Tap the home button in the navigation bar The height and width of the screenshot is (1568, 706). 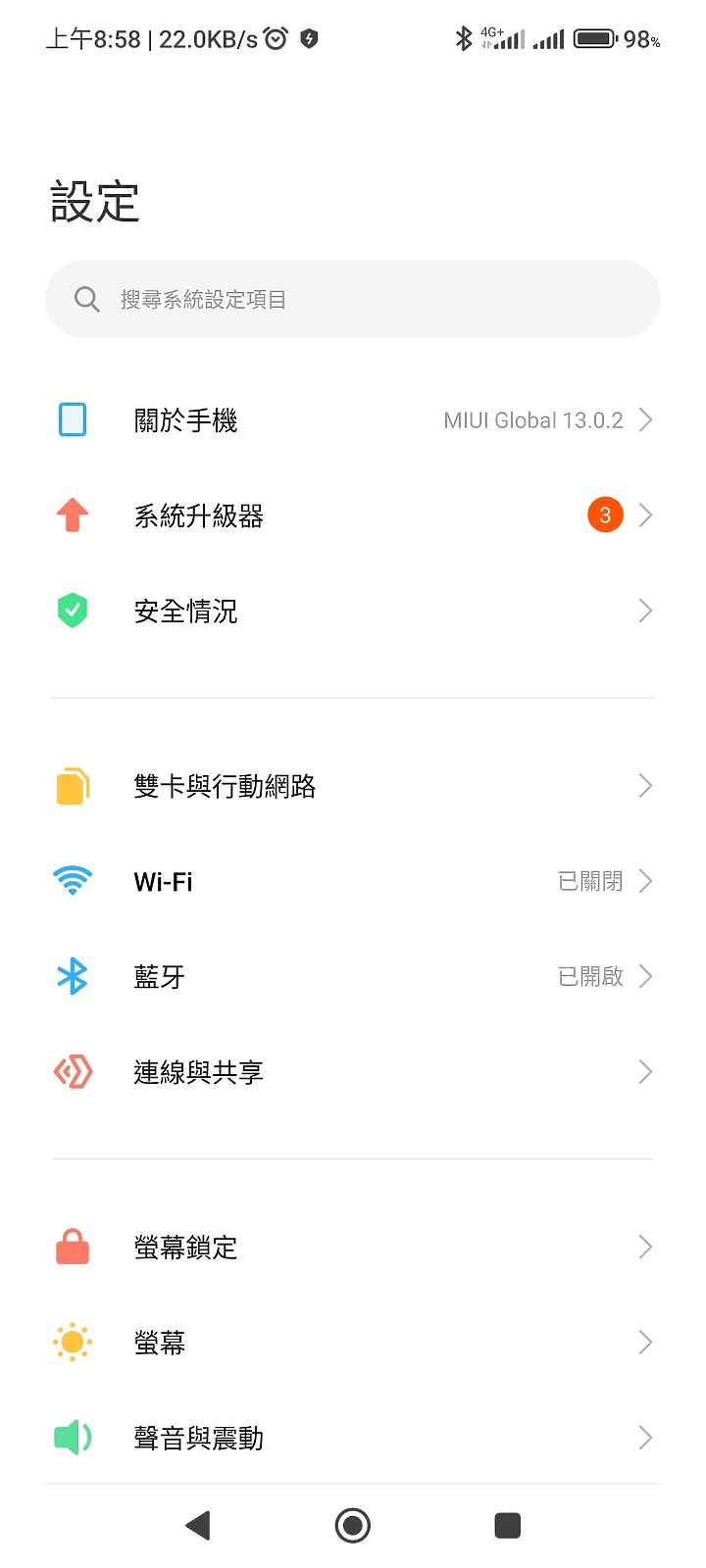[x=353, y=1525]
